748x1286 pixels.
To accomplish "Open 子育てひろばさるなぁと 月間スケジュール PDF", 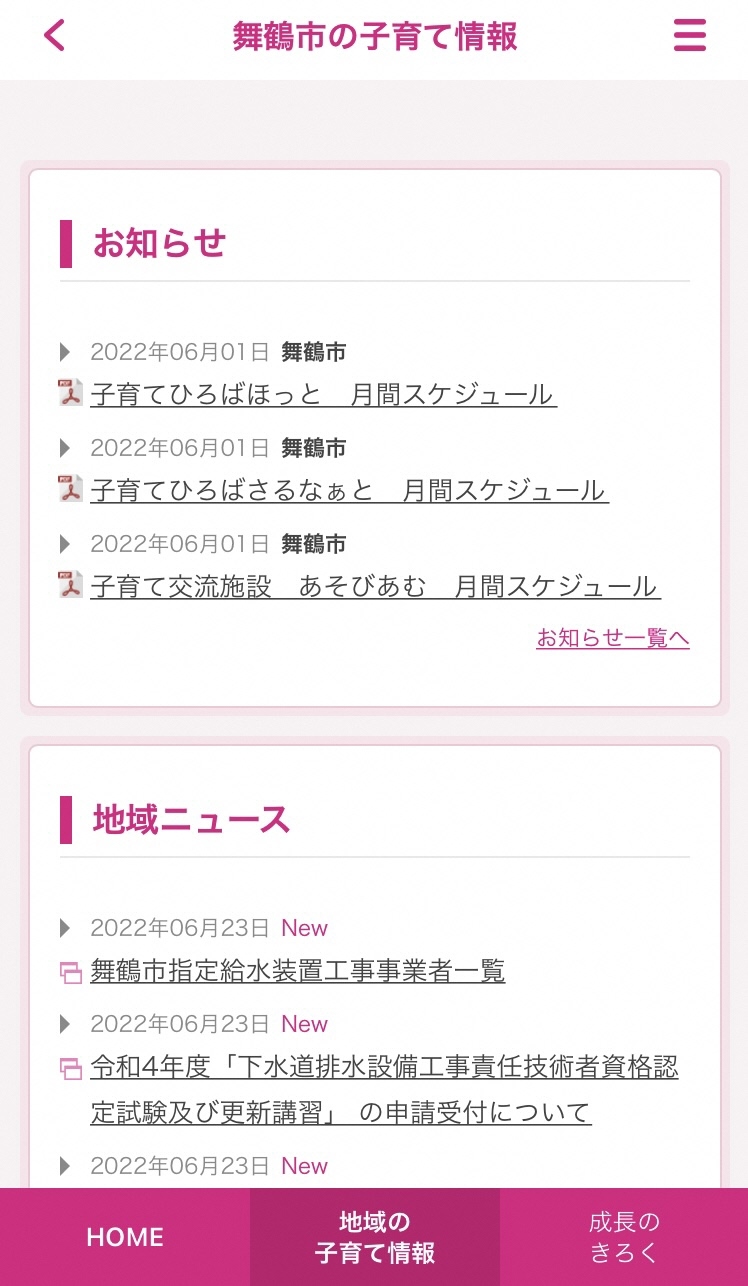I will (348, 490).
